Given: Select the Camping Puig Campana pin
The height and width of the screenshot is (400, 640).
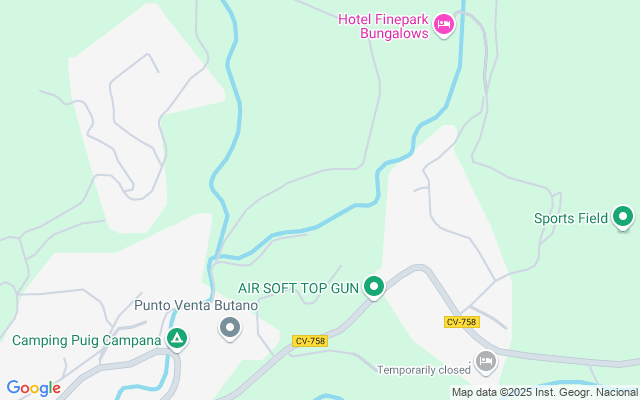Looking at the screenshot, I should (x=177, y=340).
